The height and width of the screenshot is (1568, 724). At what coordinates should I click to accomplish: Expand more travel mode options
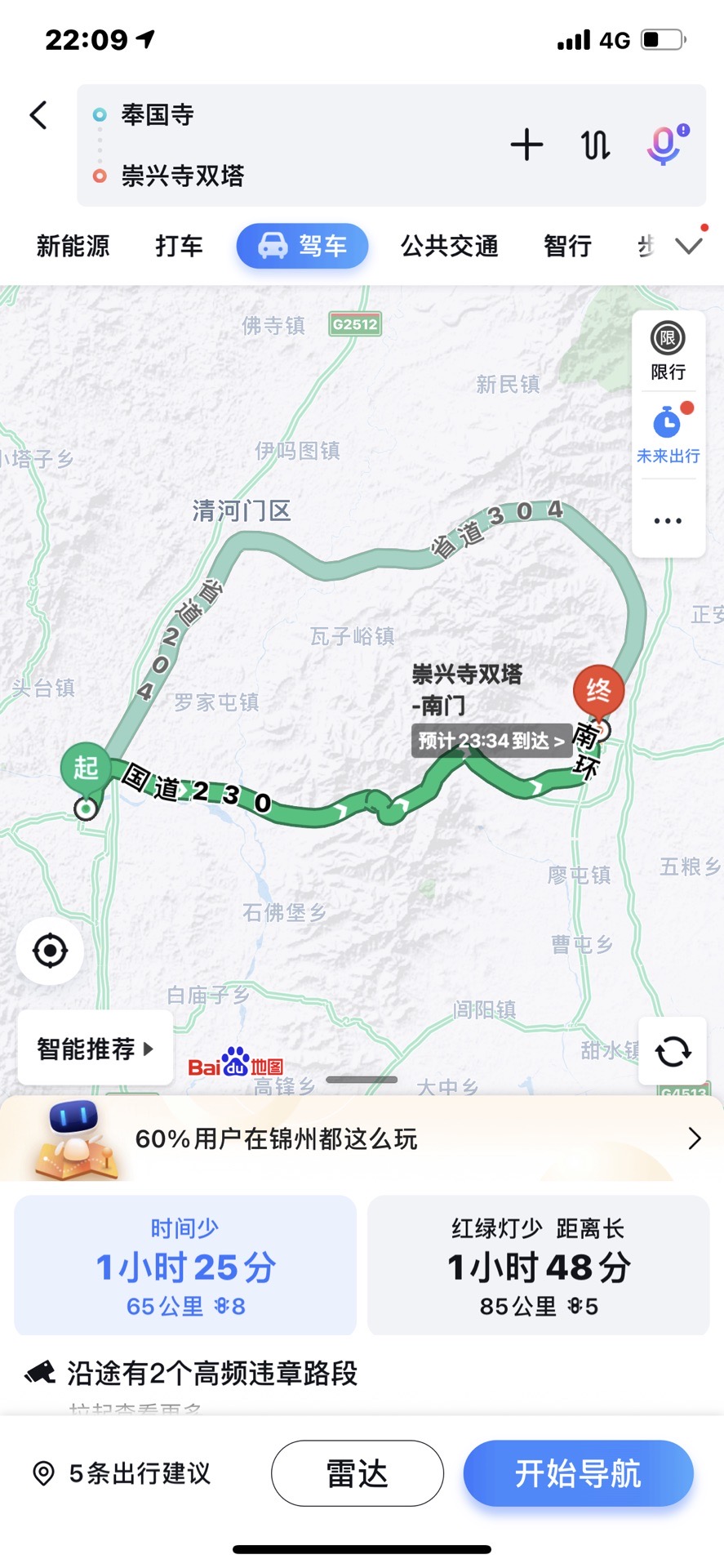pos(690,246)
